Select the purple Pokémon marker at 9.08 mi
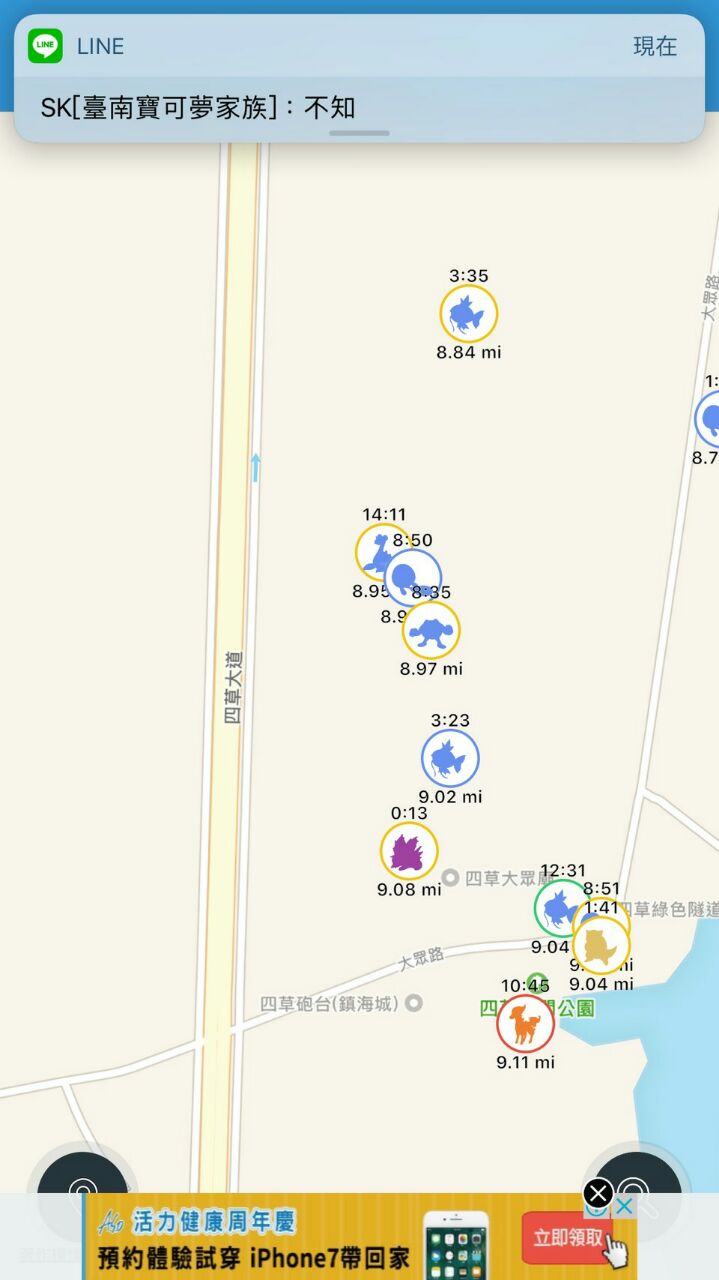Screen dimensions: 719x1280 [409, 851]
